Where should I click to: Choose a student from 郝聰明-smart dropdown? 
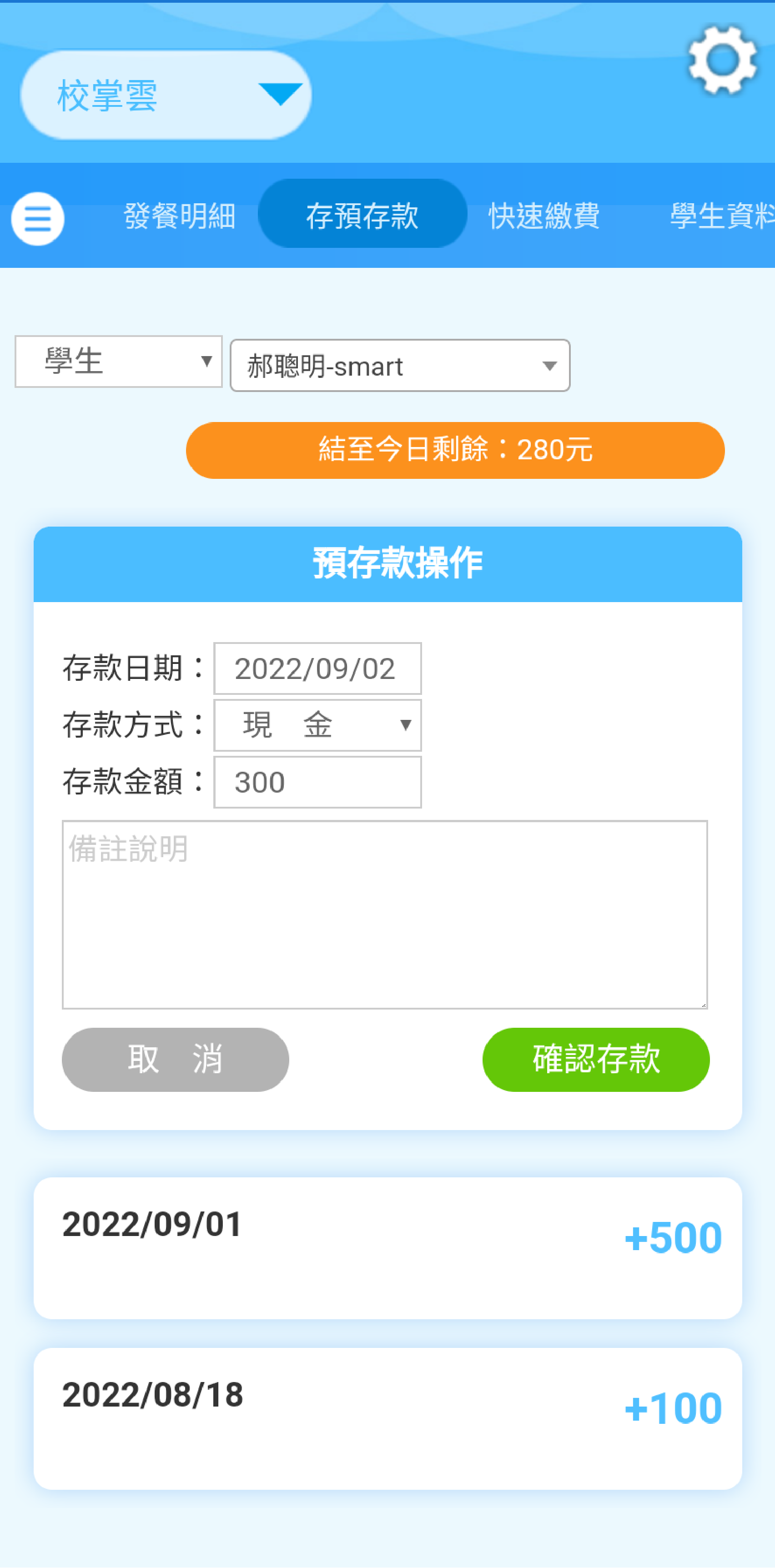(x=400, y=366)
